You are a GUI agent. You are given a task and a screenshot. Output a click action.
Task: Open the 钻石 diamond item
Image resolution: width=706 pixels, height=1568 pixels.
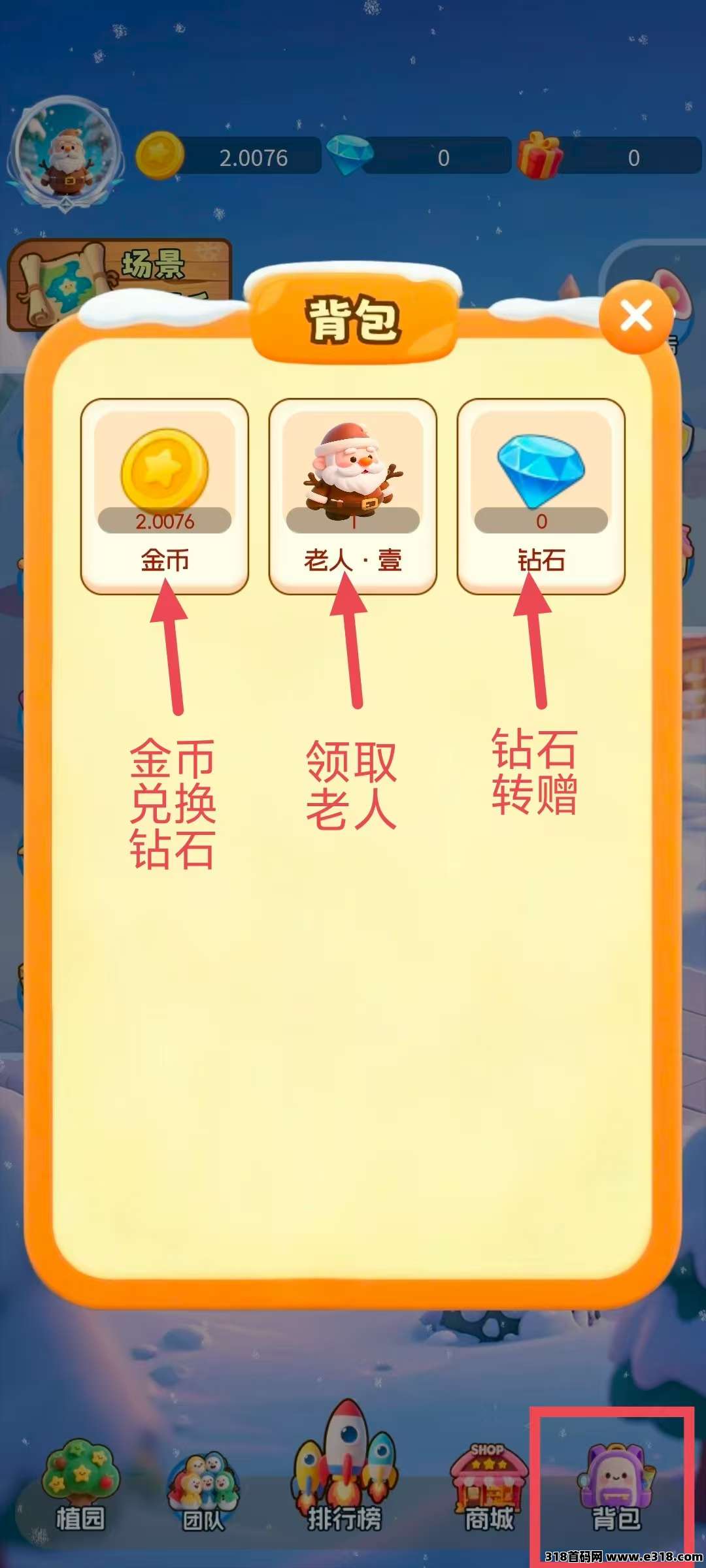tap(541, 497)
